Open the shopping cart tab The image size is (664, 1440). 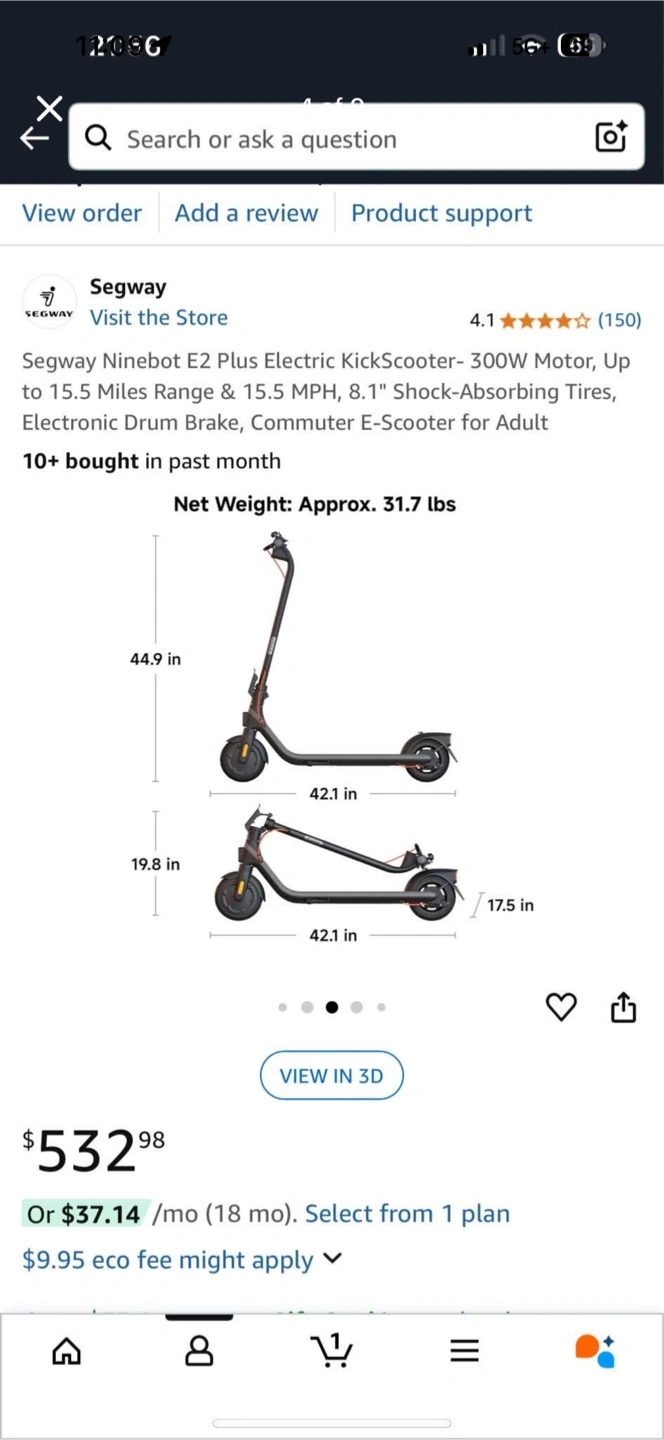pos(331,1350)
